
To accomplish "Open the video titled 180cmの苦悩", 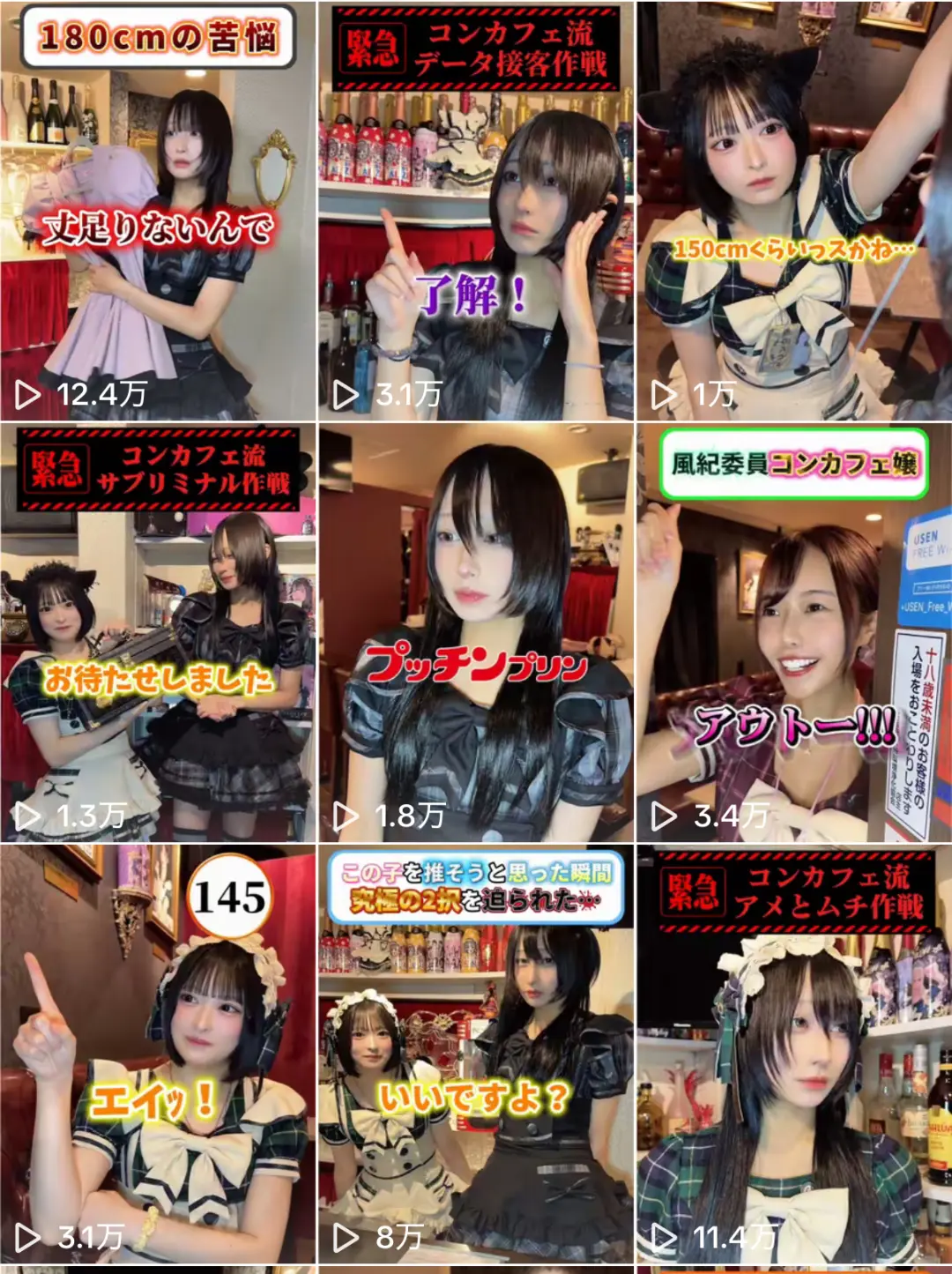I will point(158,212).
